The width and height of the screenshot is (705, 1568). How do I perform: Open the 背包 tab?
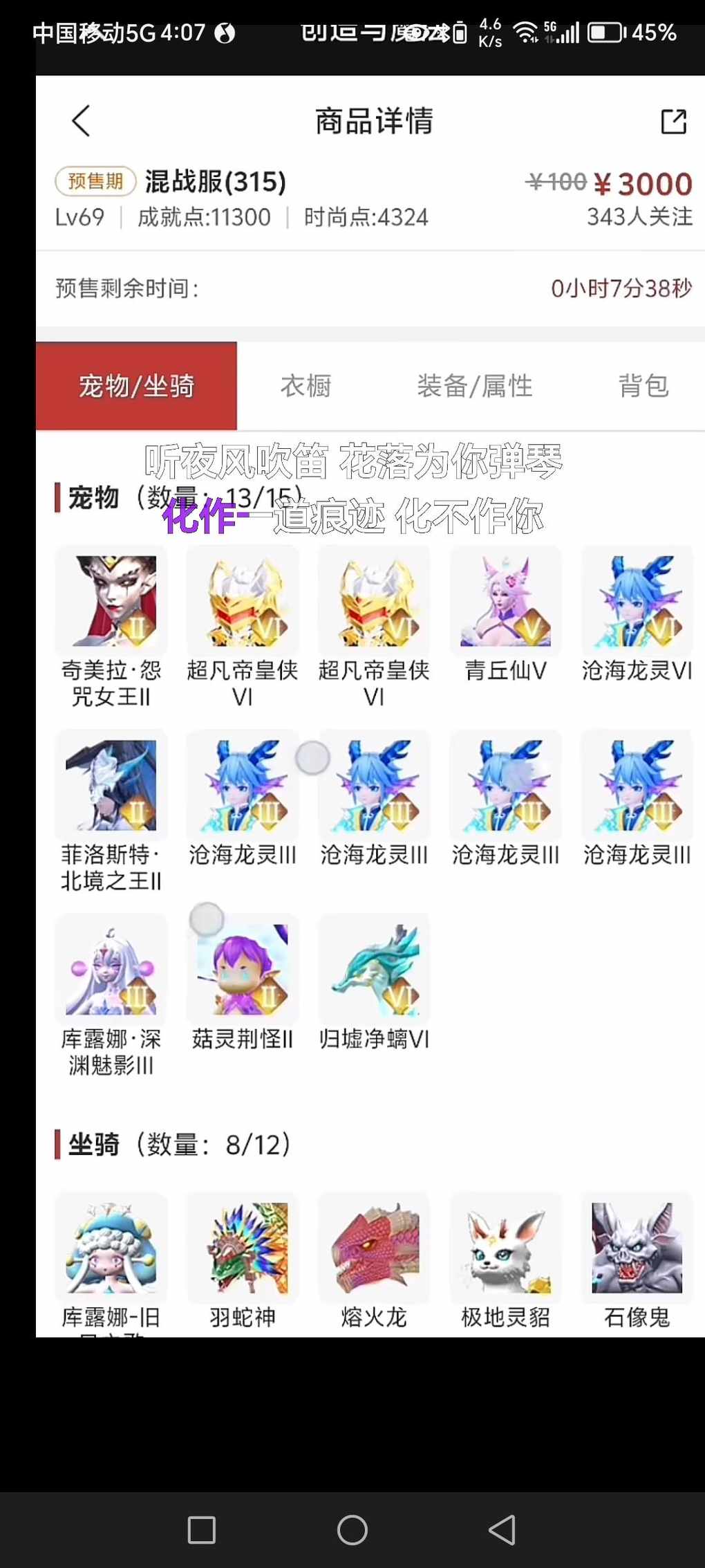tap(643, 386)
